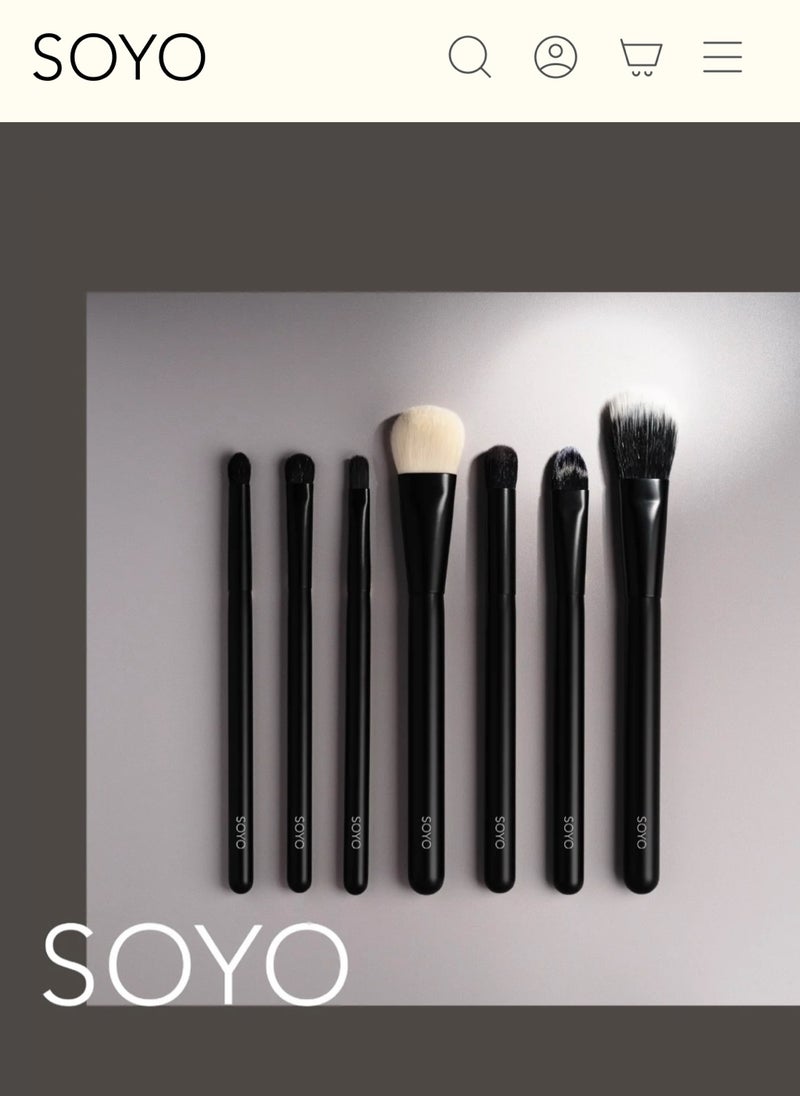Open the search icon
This screenshot has width=800, height=1096.
pyautogui.click(x=469, y=57)
